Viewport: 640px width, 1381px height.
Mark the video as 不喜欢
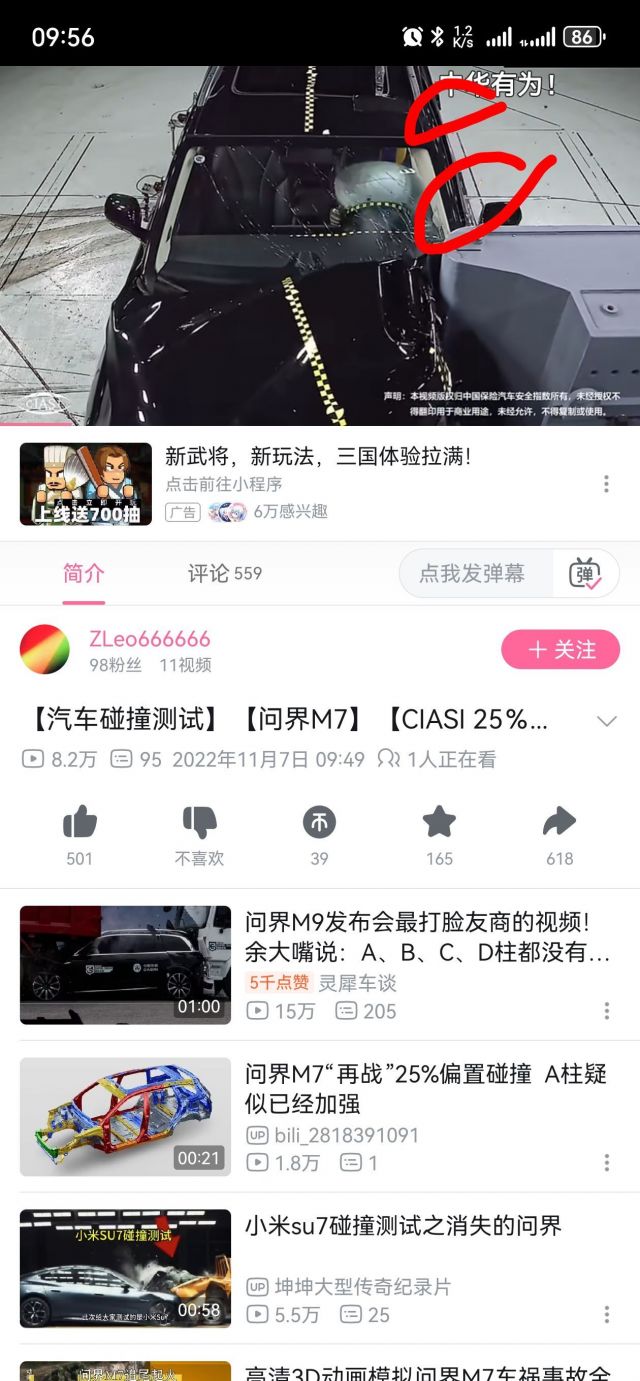(199, 823)
